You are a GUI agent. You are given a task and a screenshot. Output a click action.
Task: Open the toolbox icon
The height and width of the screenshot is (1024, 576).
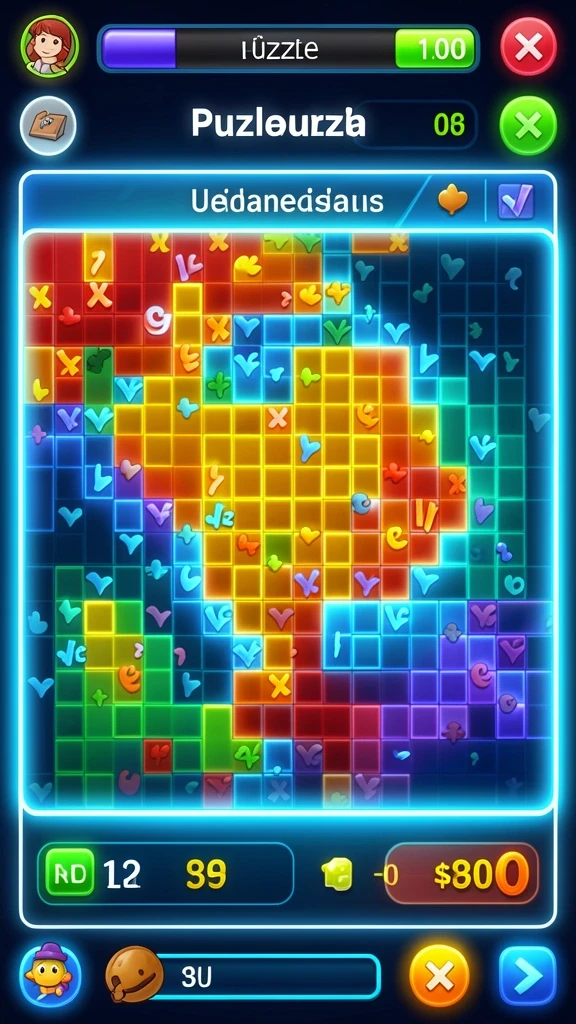point(48,125)
